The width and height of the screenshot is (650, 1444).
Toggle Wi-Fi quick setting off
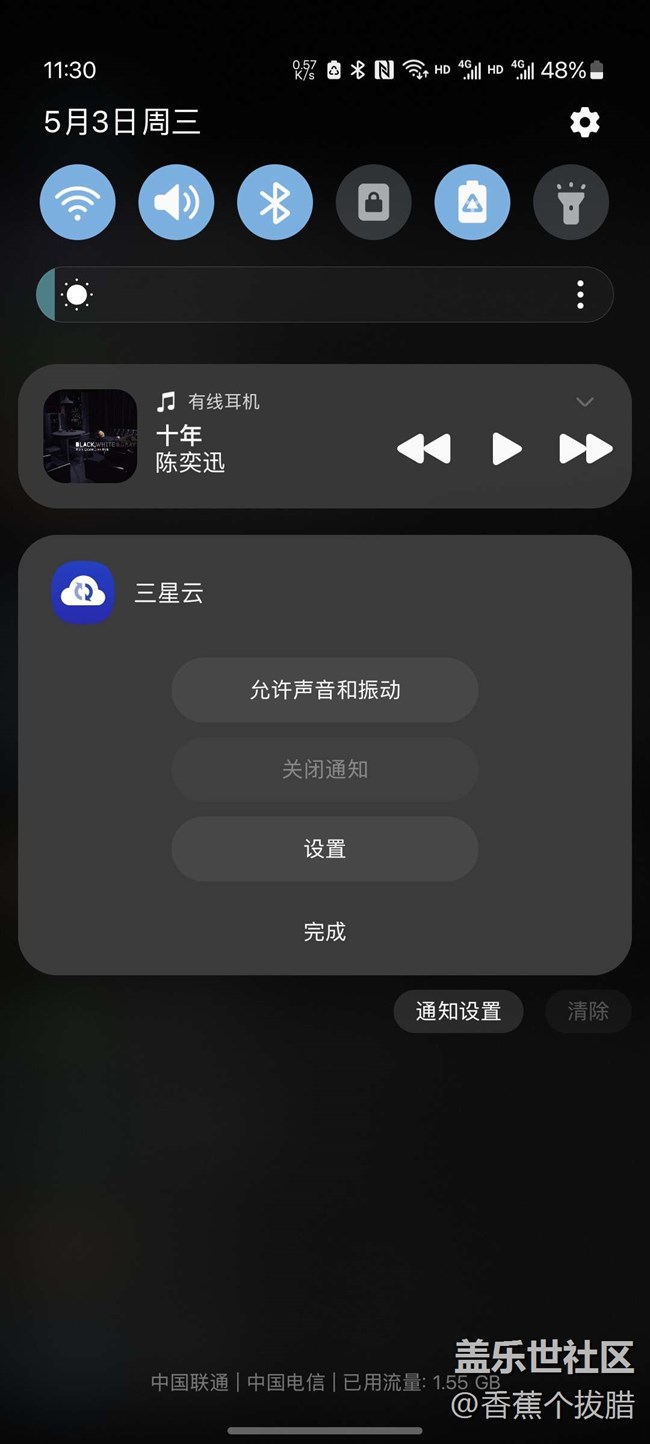(x=77, y=203)
